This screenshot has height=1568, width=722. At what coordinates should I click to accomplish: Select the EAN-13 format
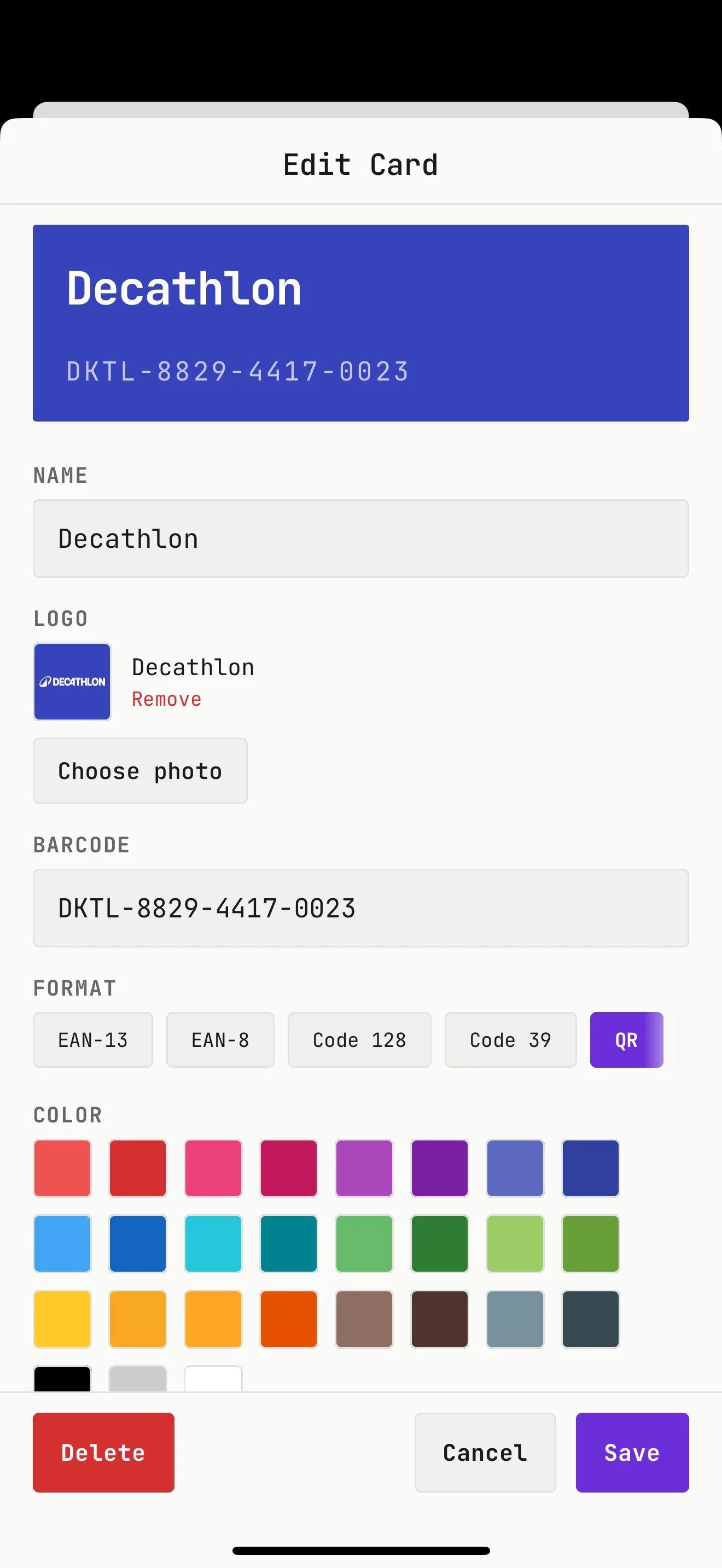coord(92,1040)
